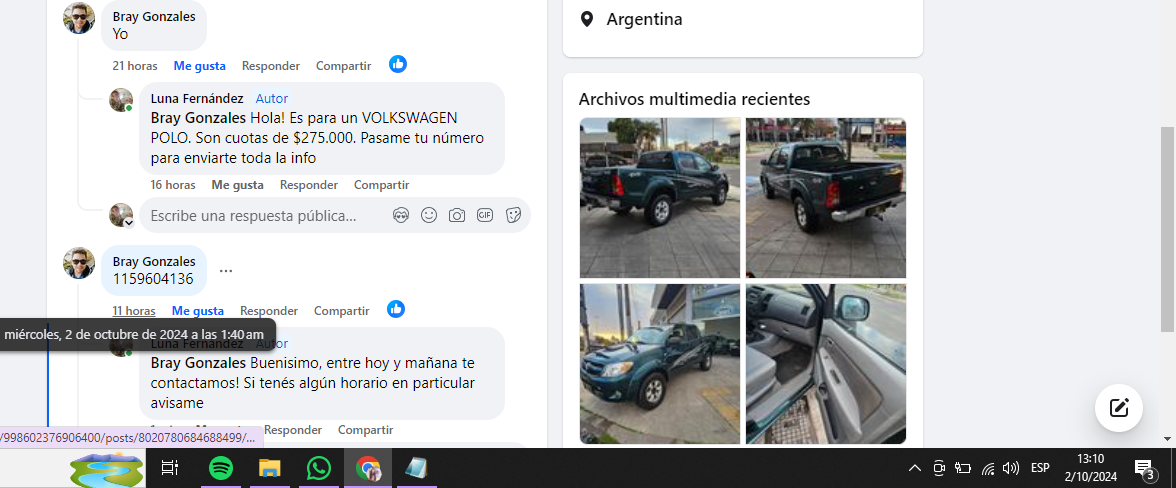Insert a GIF in the reply

click(485, 215)
